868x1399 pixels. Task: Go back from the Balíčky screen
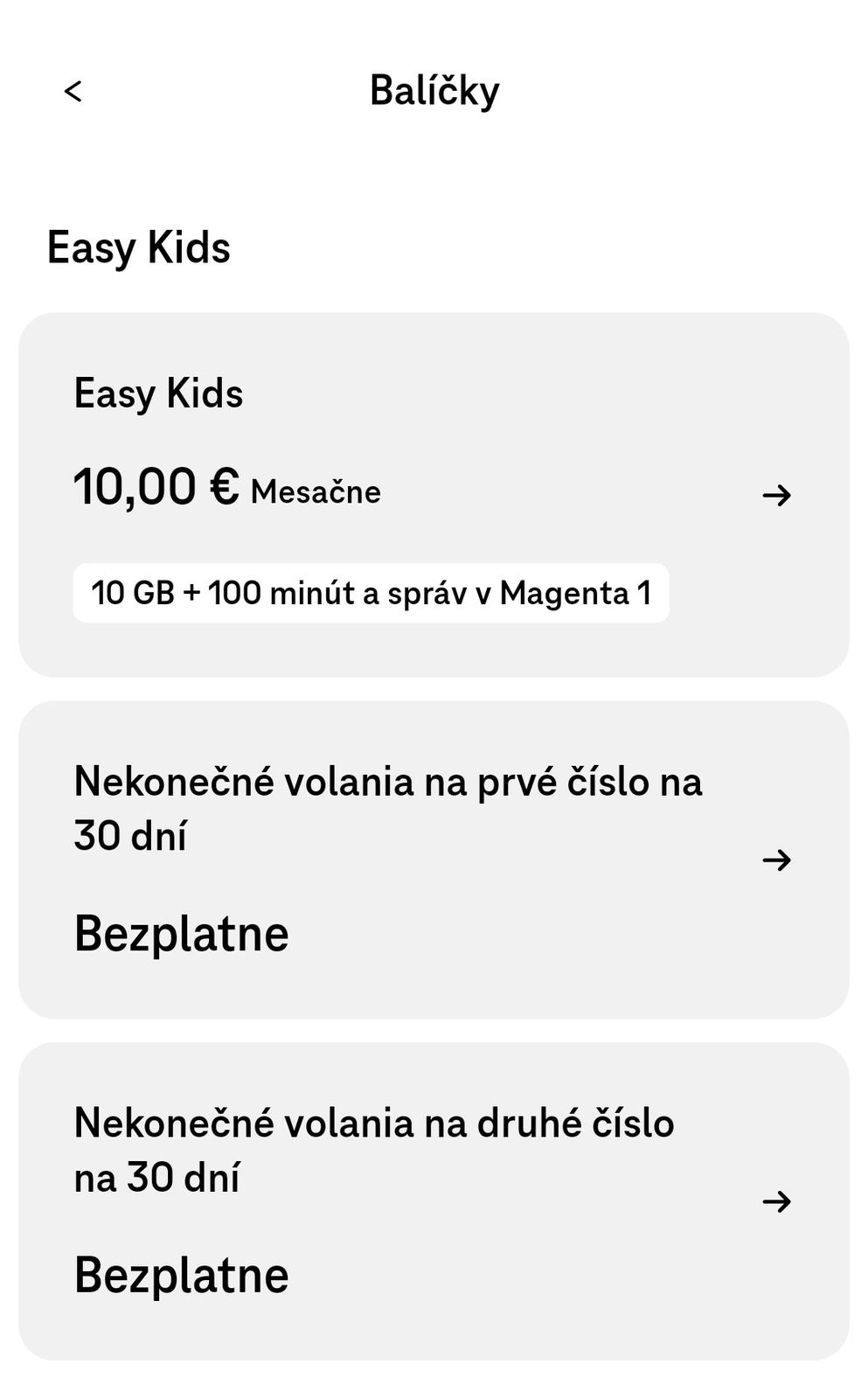coord(73,91)
